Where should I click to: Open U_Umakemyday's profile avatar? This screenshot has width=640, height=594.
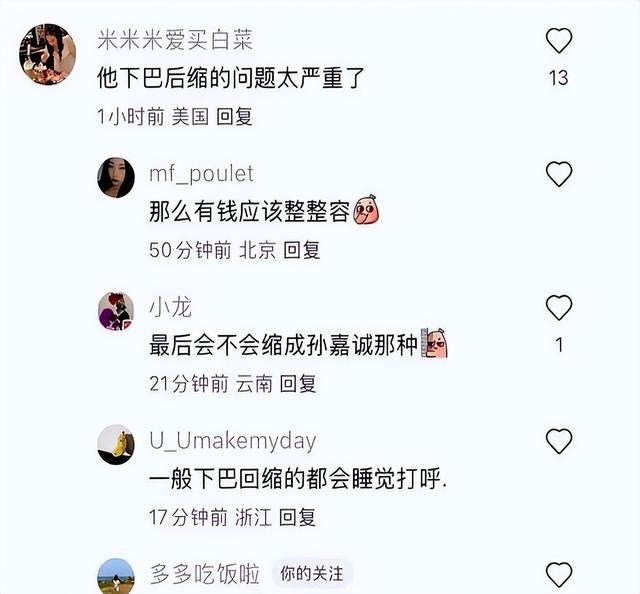coord(116,445)
